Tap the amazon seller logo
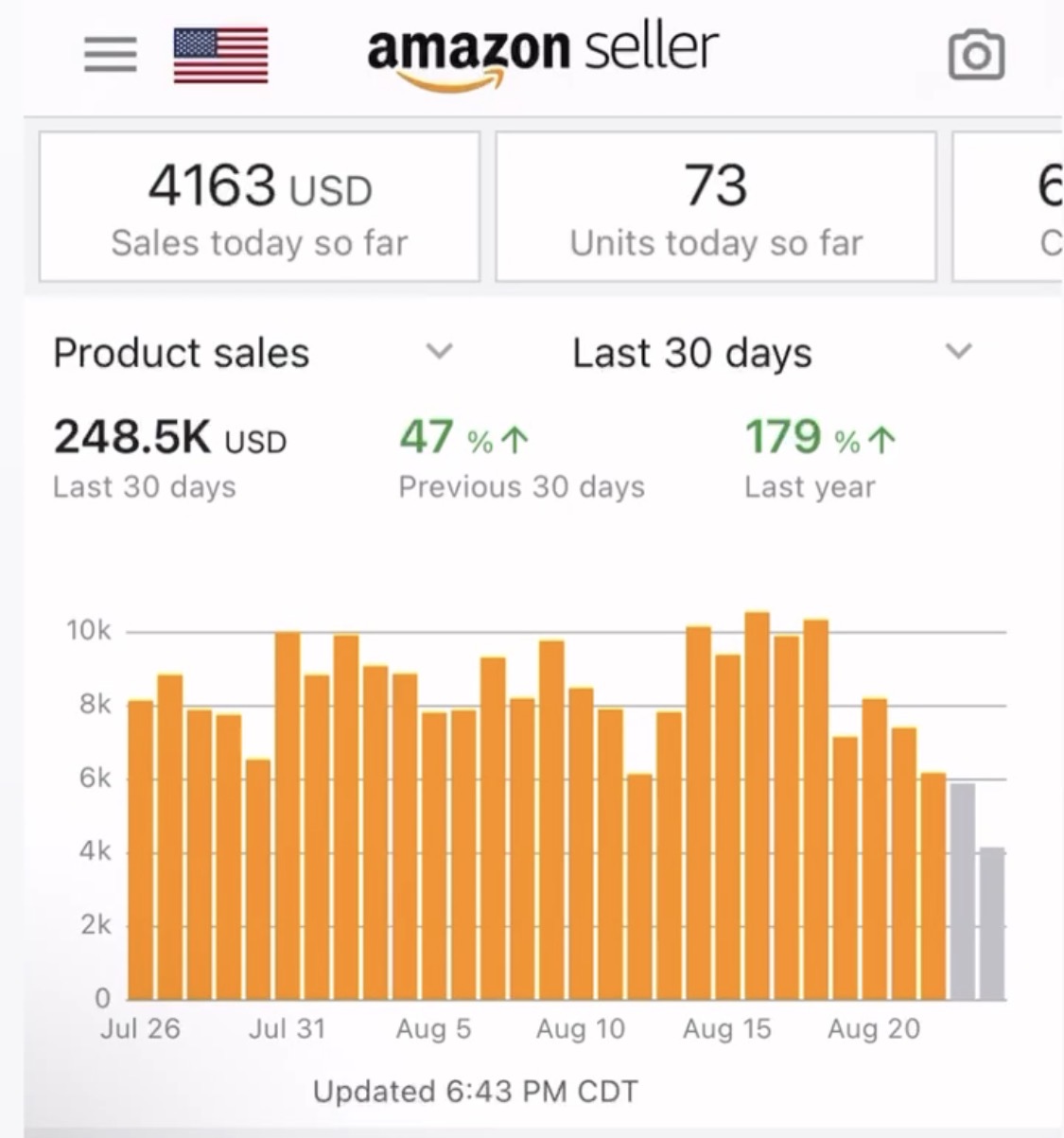Image resolution: width=1064 pixels, height=1138 pixels. tap(539, 52)
